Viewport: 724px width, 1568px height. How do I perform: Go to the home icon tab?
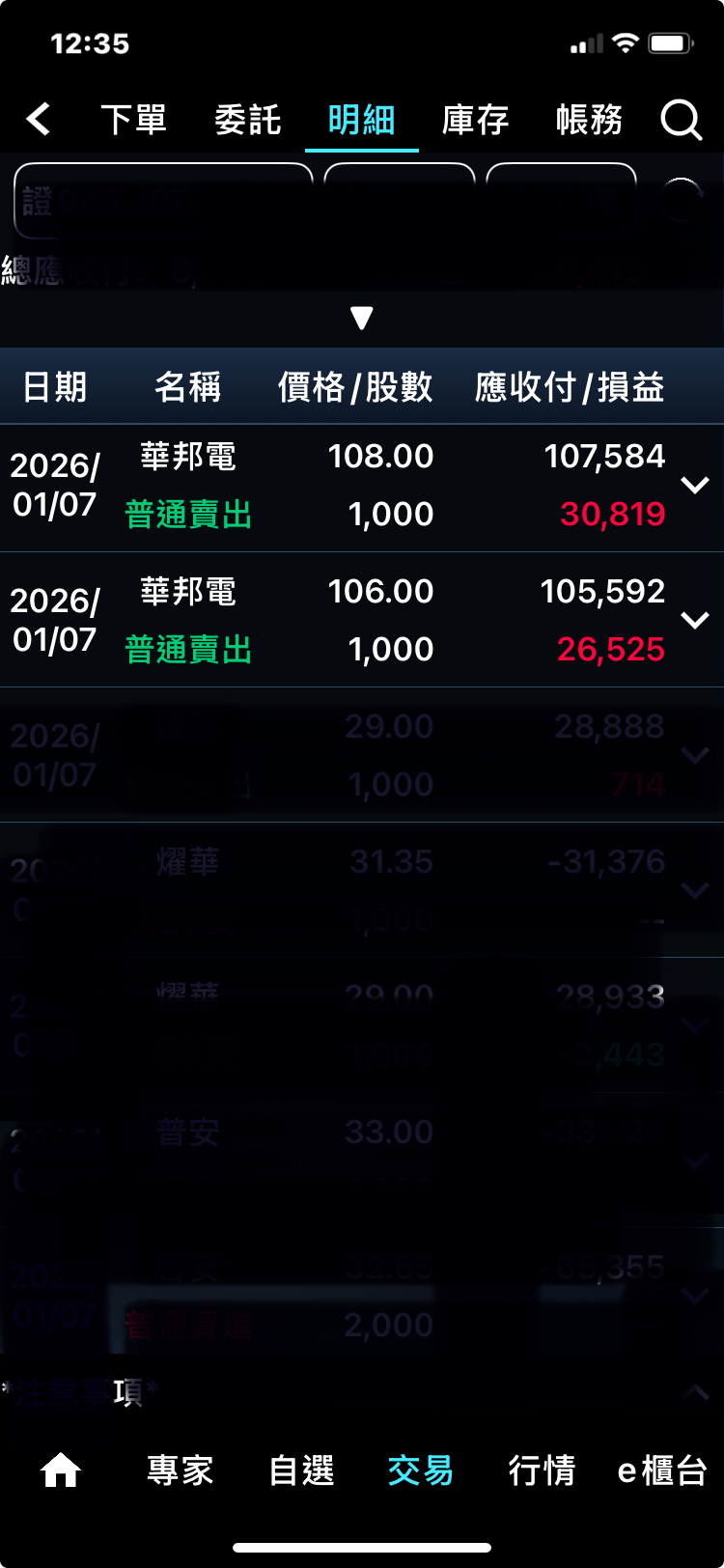tap(60, 1470)
